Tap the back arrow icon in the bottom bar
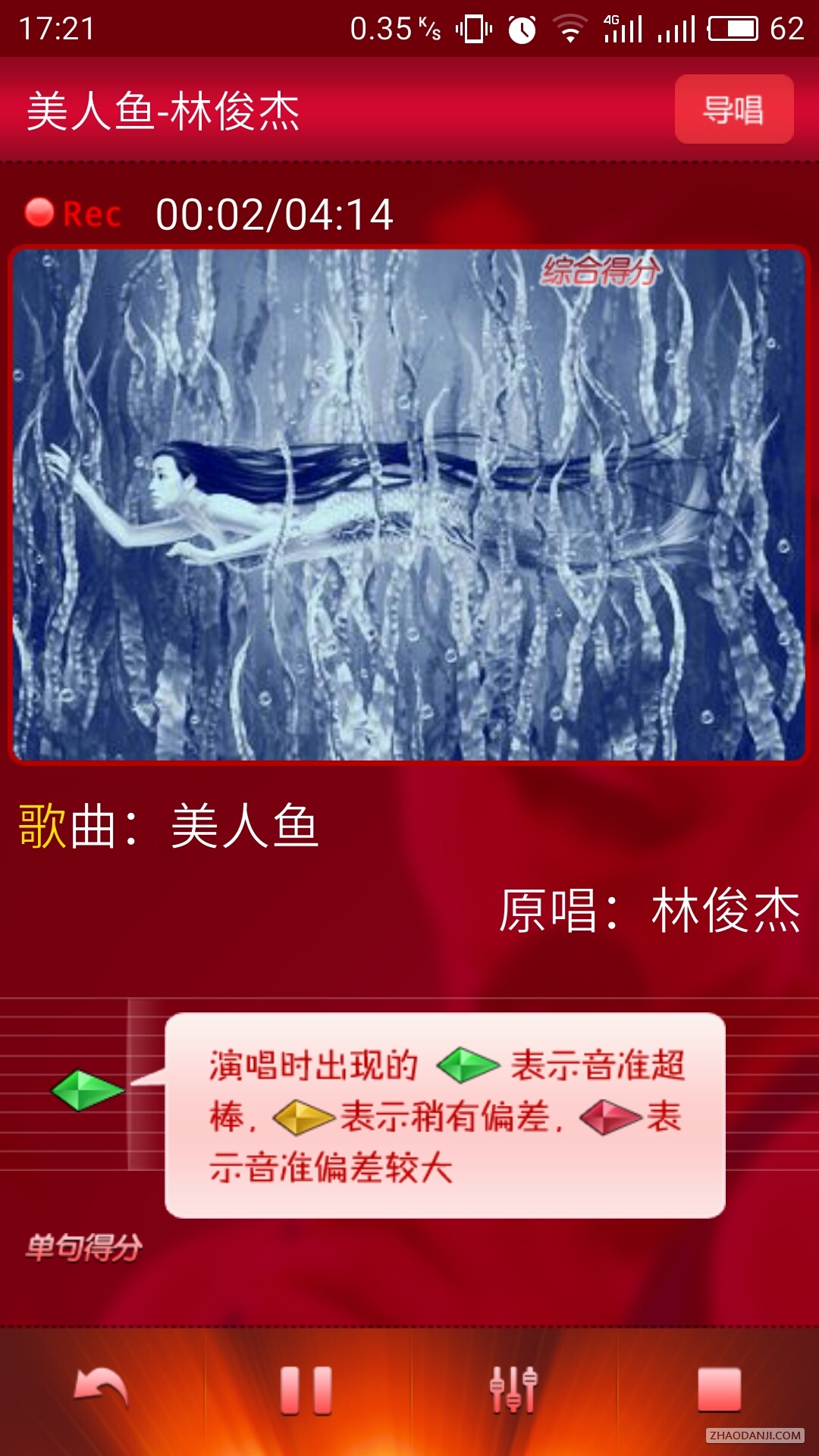The height and width of the screenshot is (1456, 819). pos(101,1389)
